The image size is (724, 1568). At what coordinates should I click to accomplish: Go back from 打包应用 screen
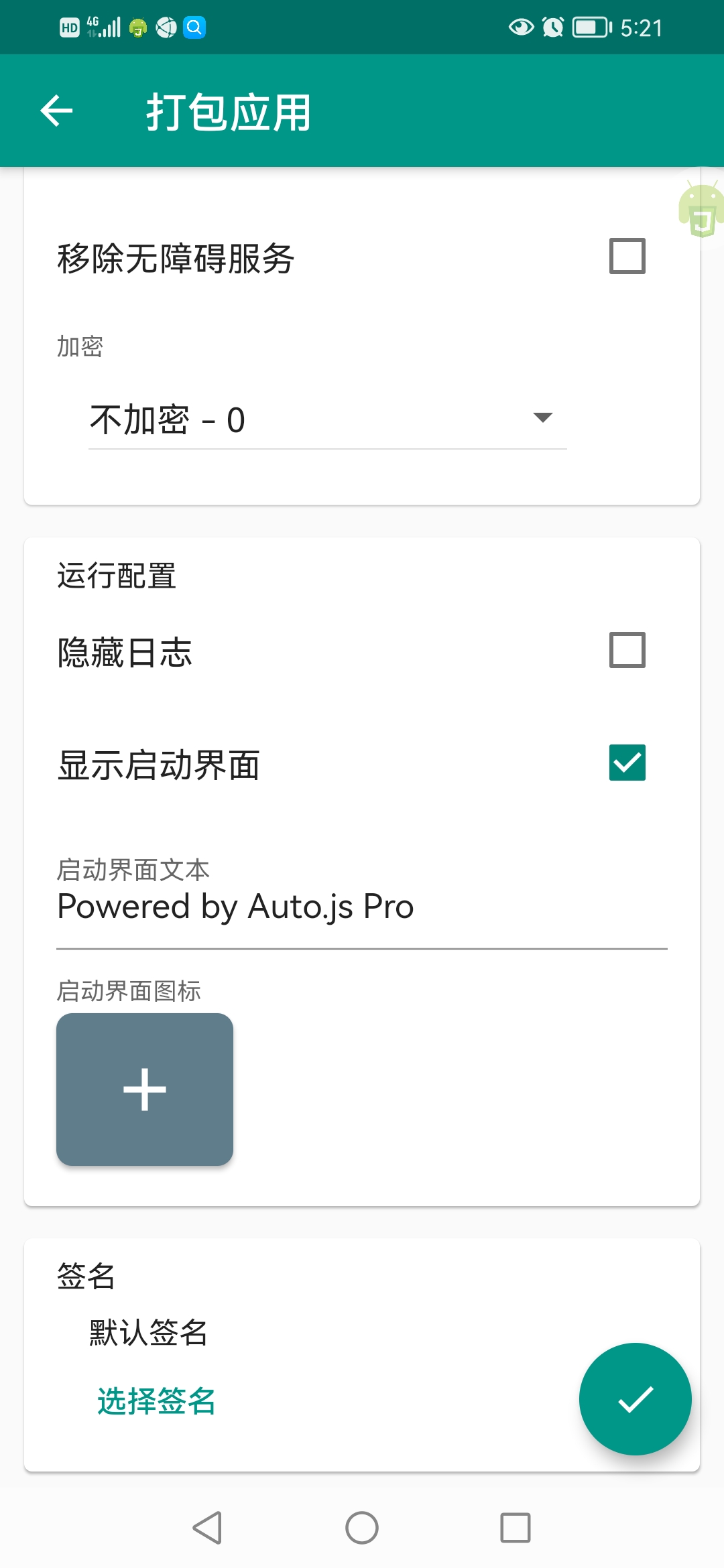[x=56, y=111]
